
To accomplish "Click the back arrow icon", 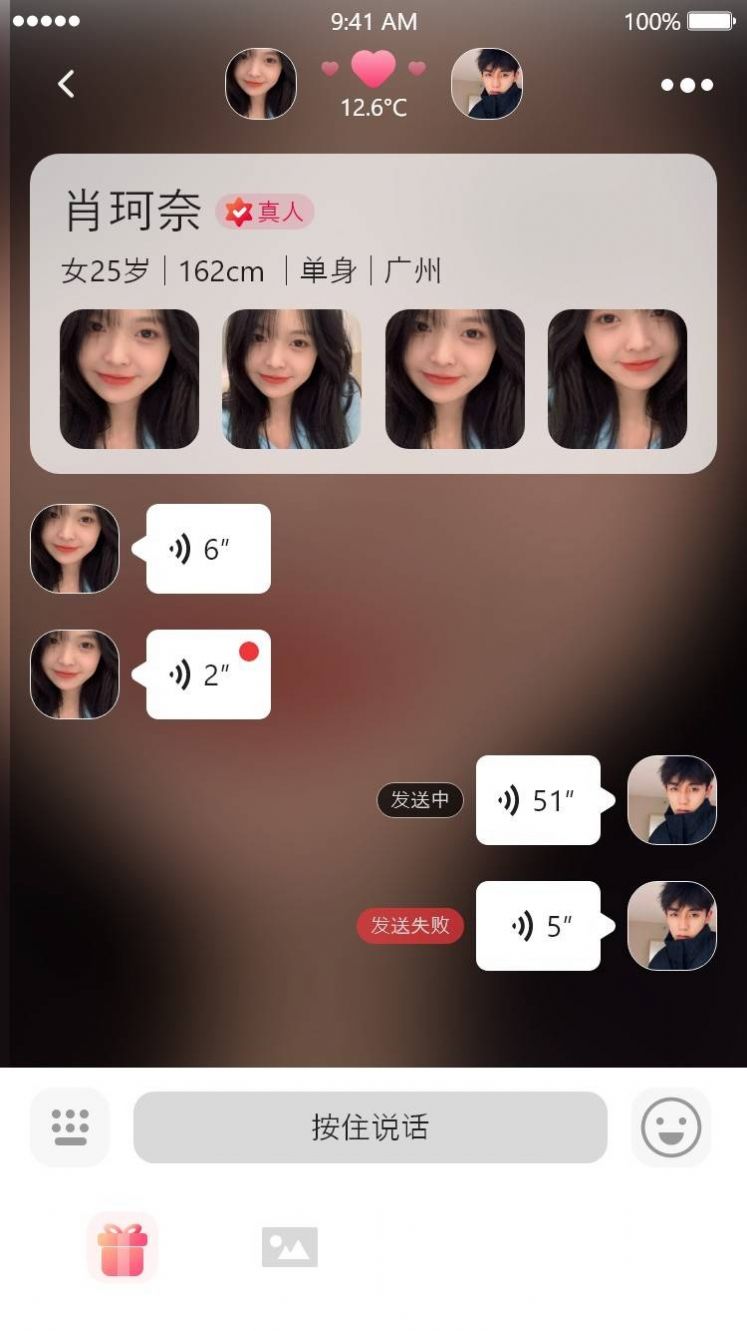I will [66, 84].
